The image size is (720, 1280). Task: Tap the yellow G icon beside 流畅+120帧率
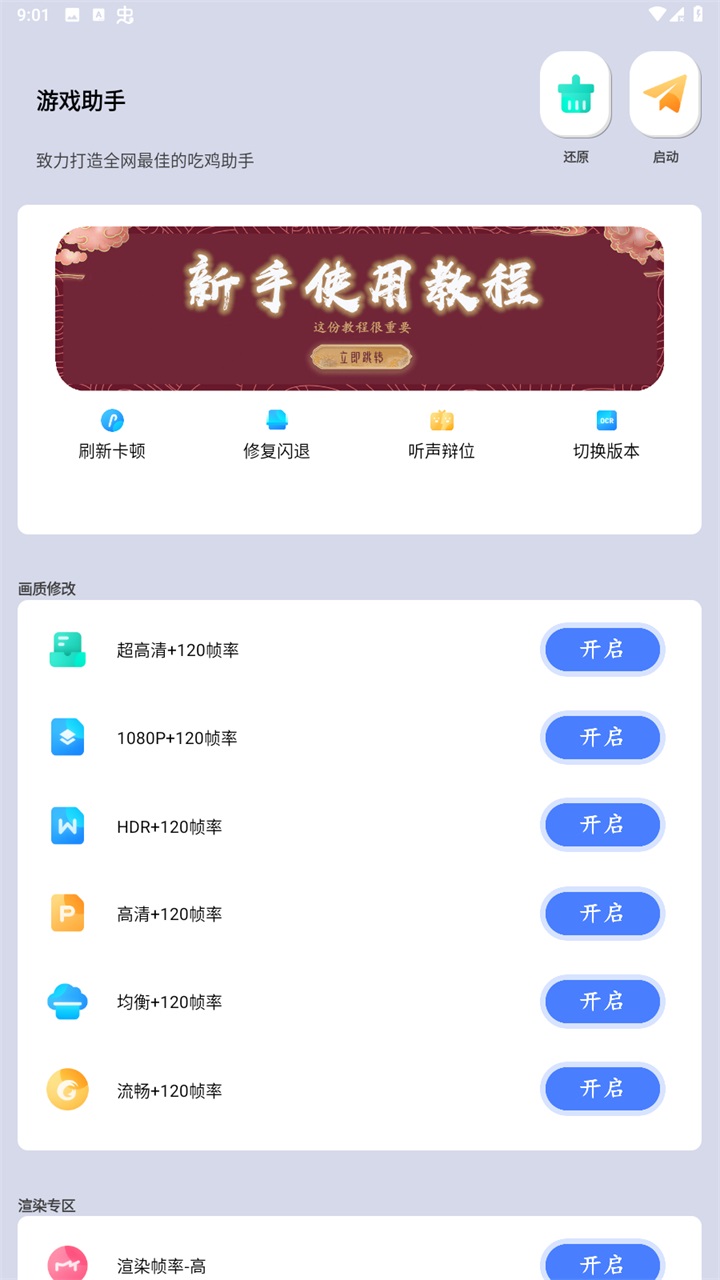tap(67, 1089)
